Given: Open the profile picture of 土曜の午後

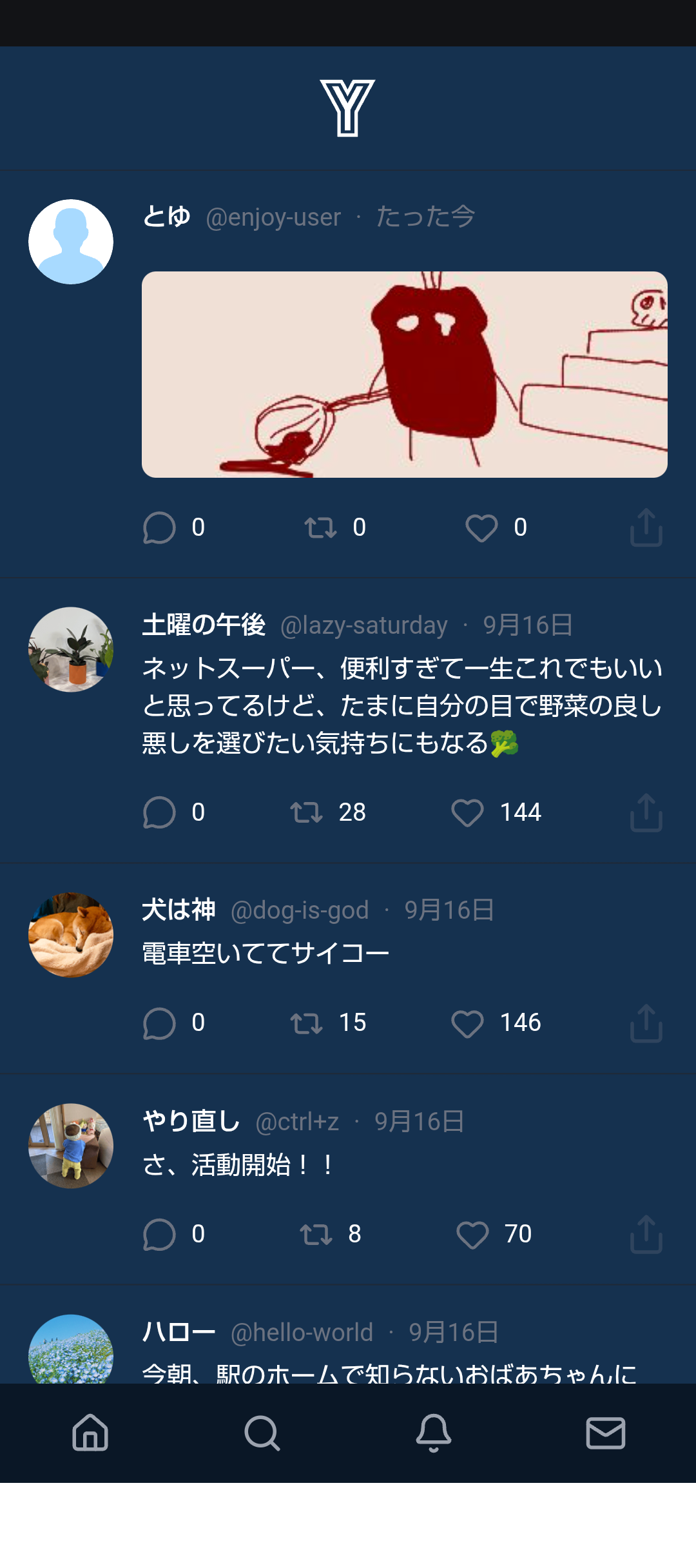Looking at the screenshot, I should tap(71, 649).
